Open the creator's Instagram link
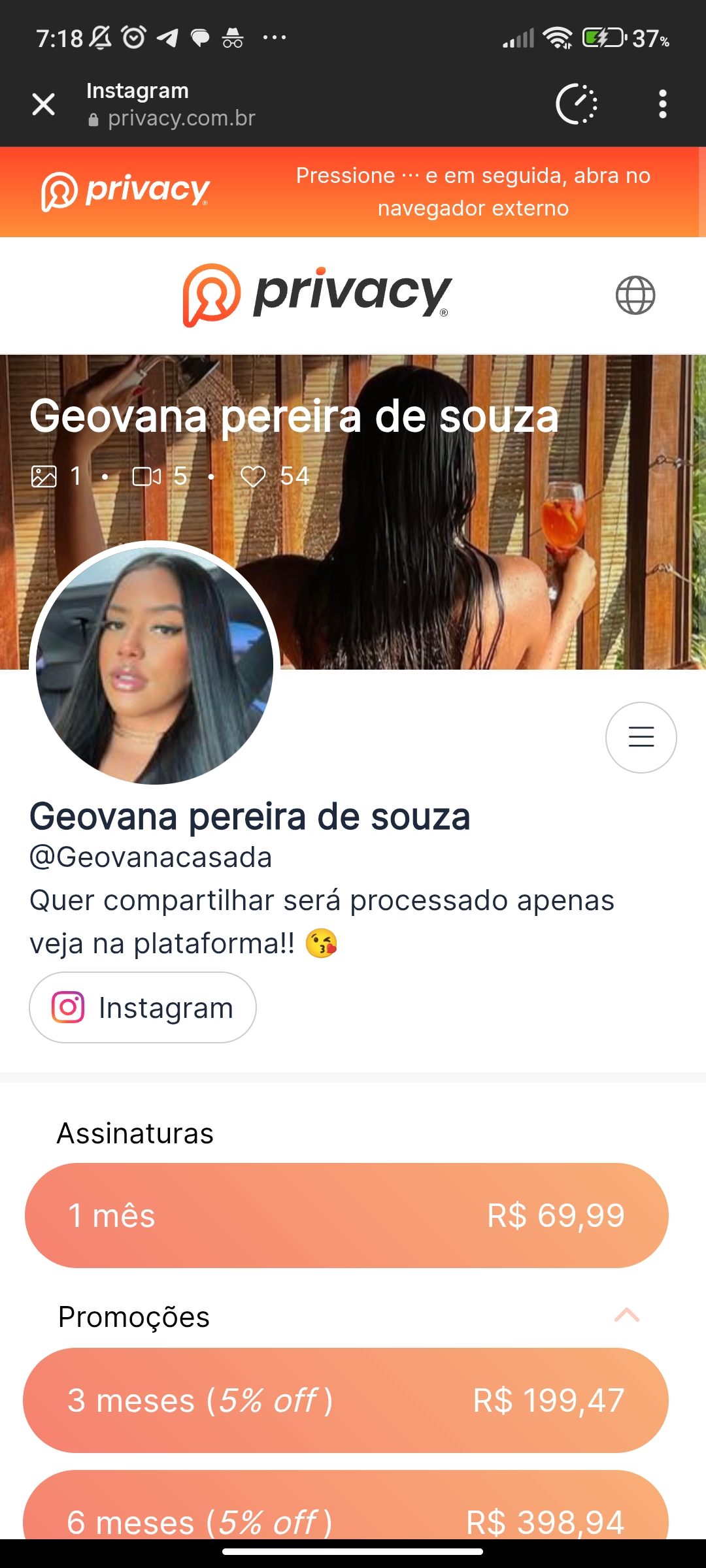706x1568 pixels. tap(143, 1007)
